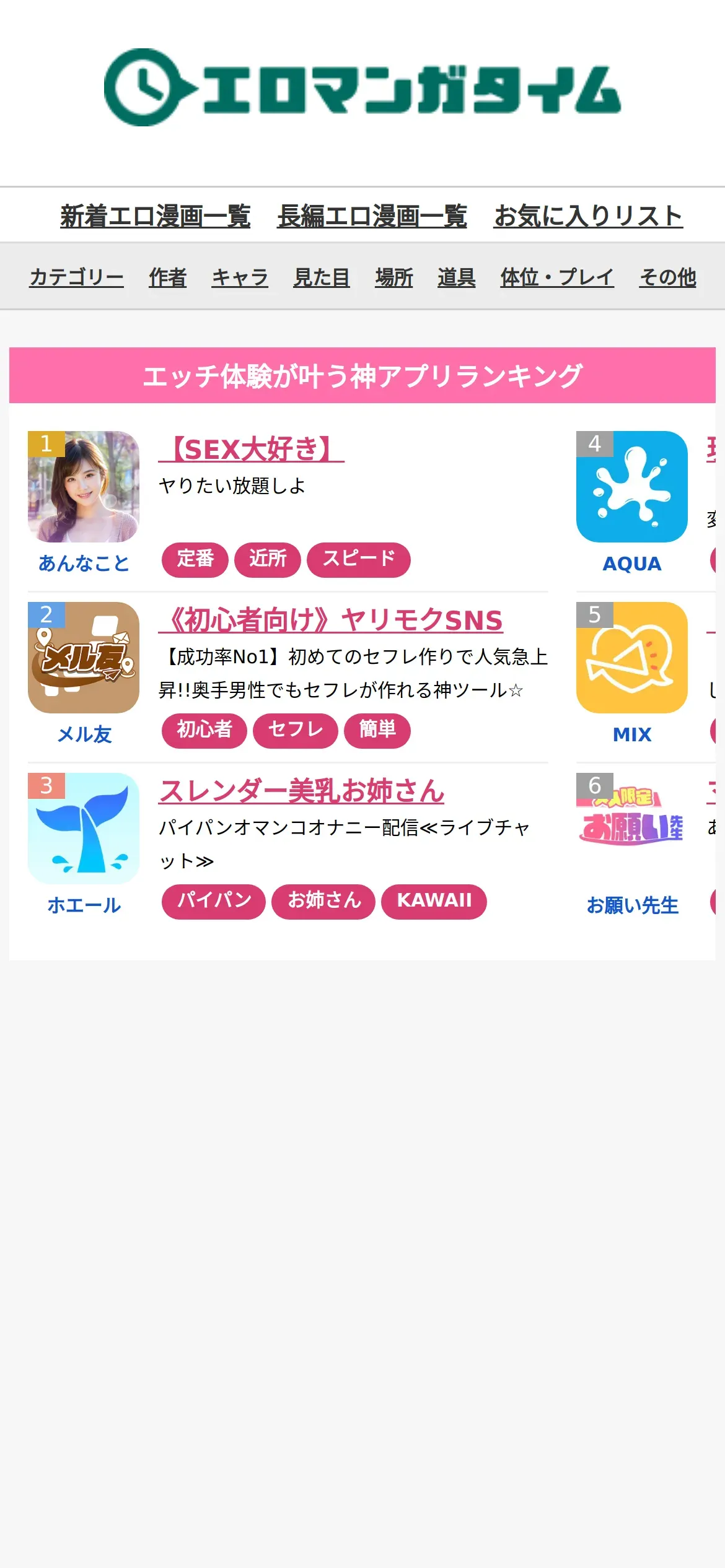Select the 体位・プレイ filter link

557,277
